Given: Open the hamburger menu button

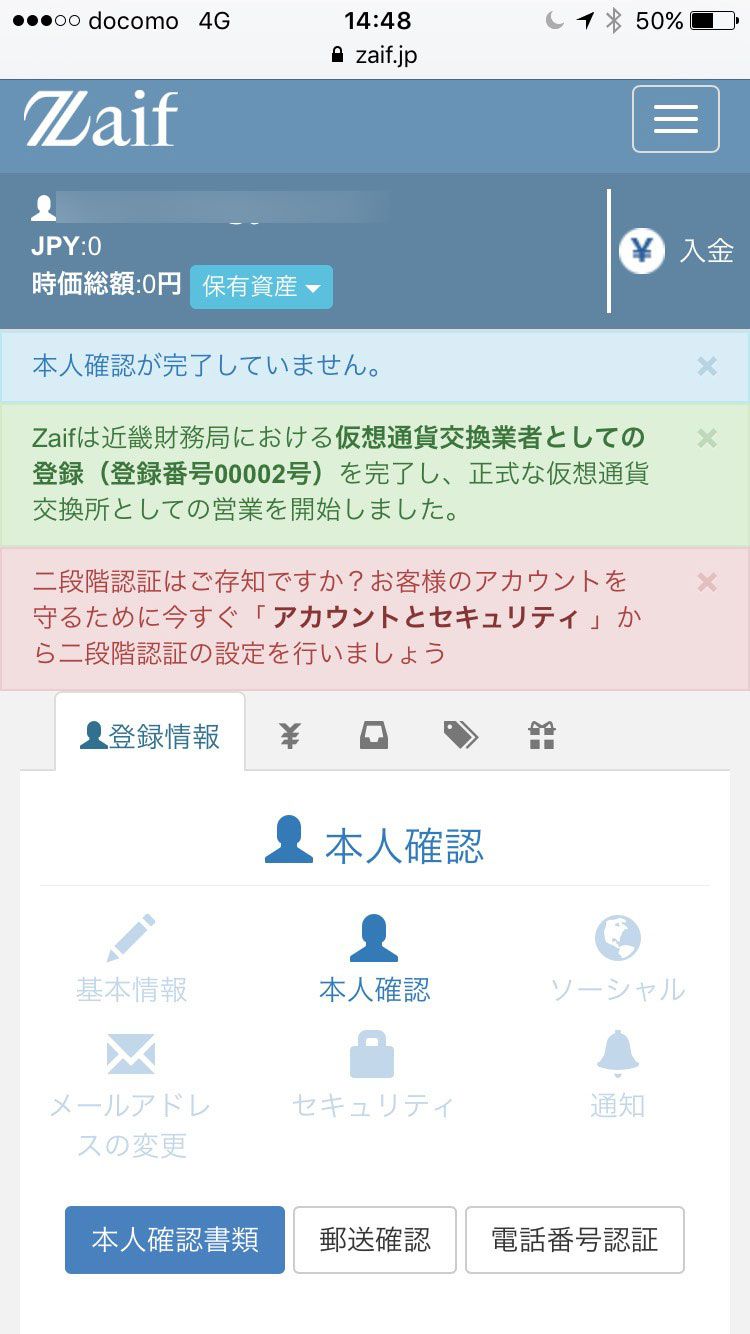Looking at the screenshot, I should 675,119.
